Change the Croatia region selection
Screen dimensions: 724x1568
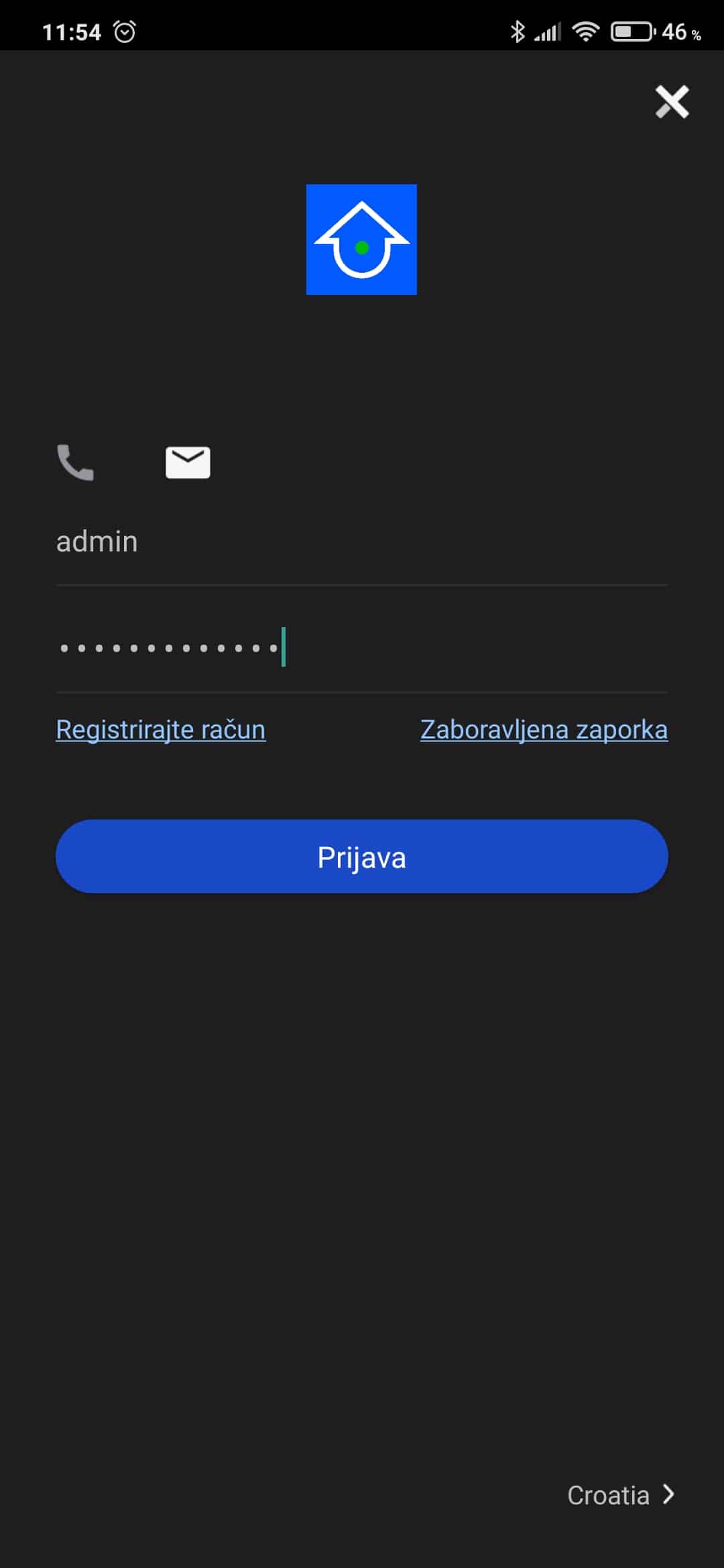pos(620,1495)
